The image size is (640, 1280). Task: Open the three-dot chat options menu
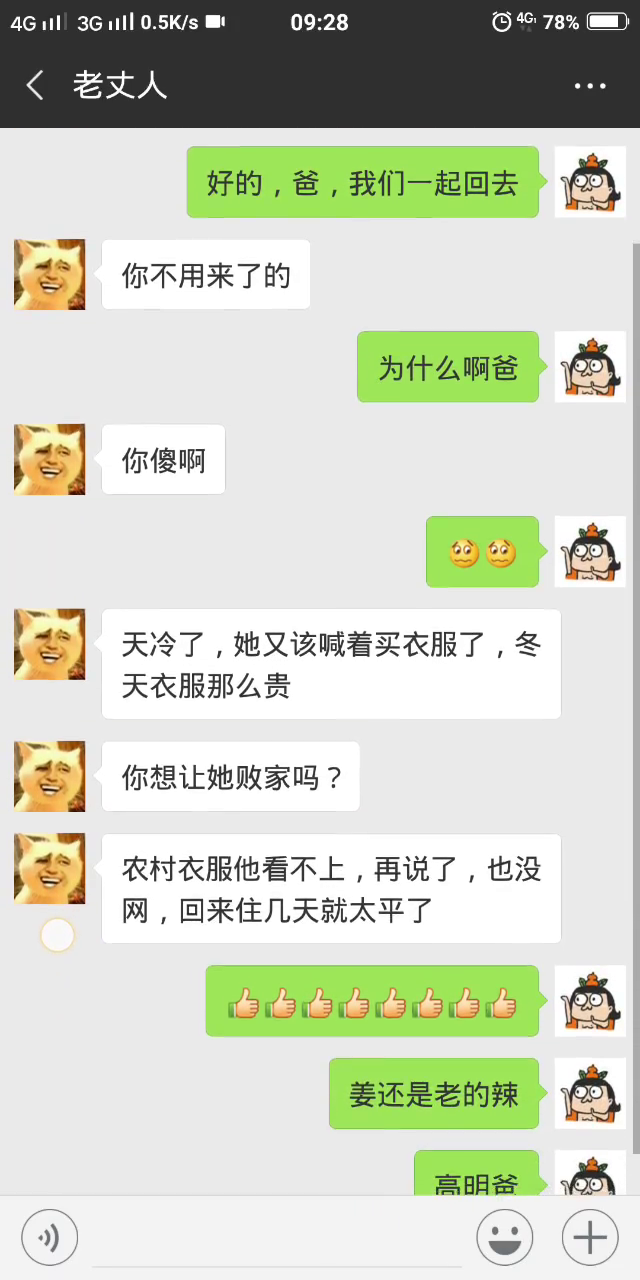590,86
